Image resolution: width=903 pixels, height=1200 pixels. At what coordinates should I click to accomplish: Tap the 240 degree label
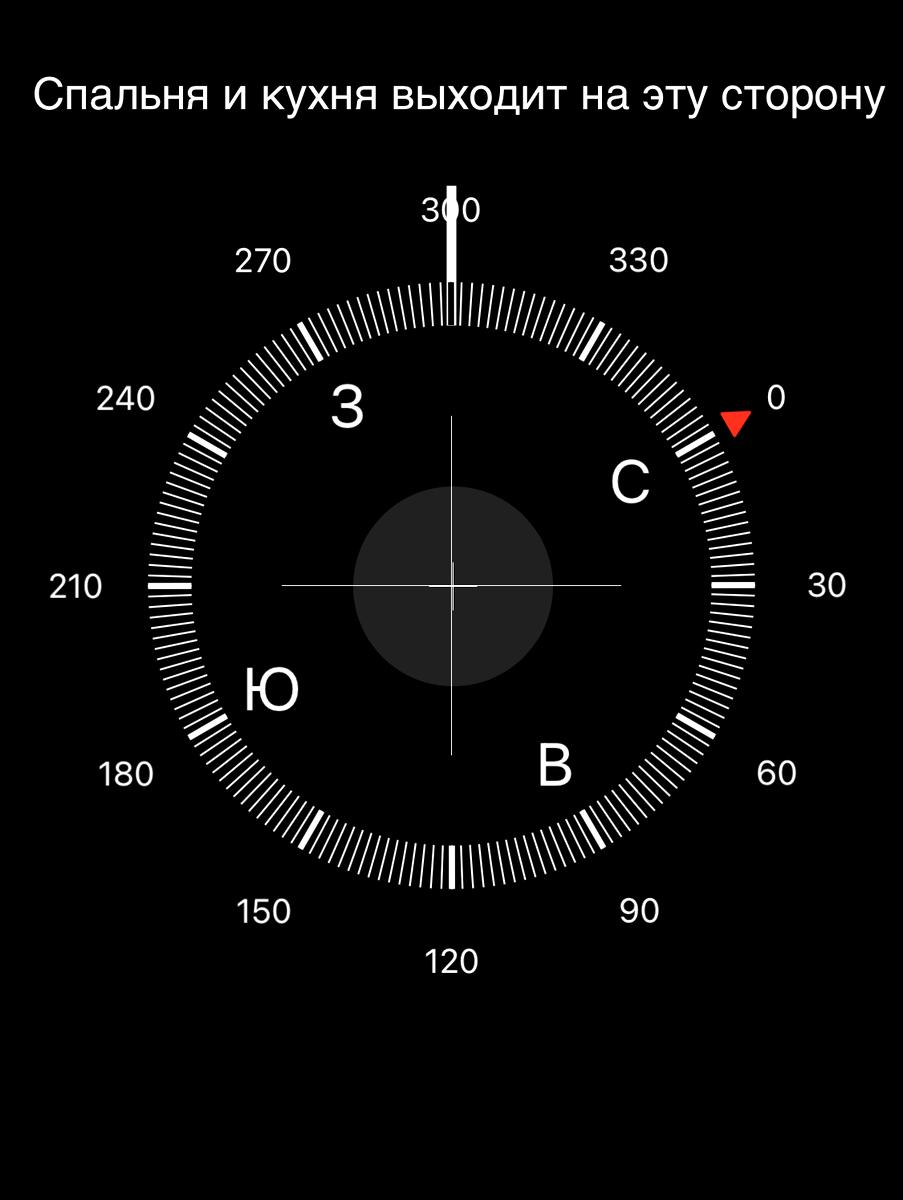click(x=126, y=399)
